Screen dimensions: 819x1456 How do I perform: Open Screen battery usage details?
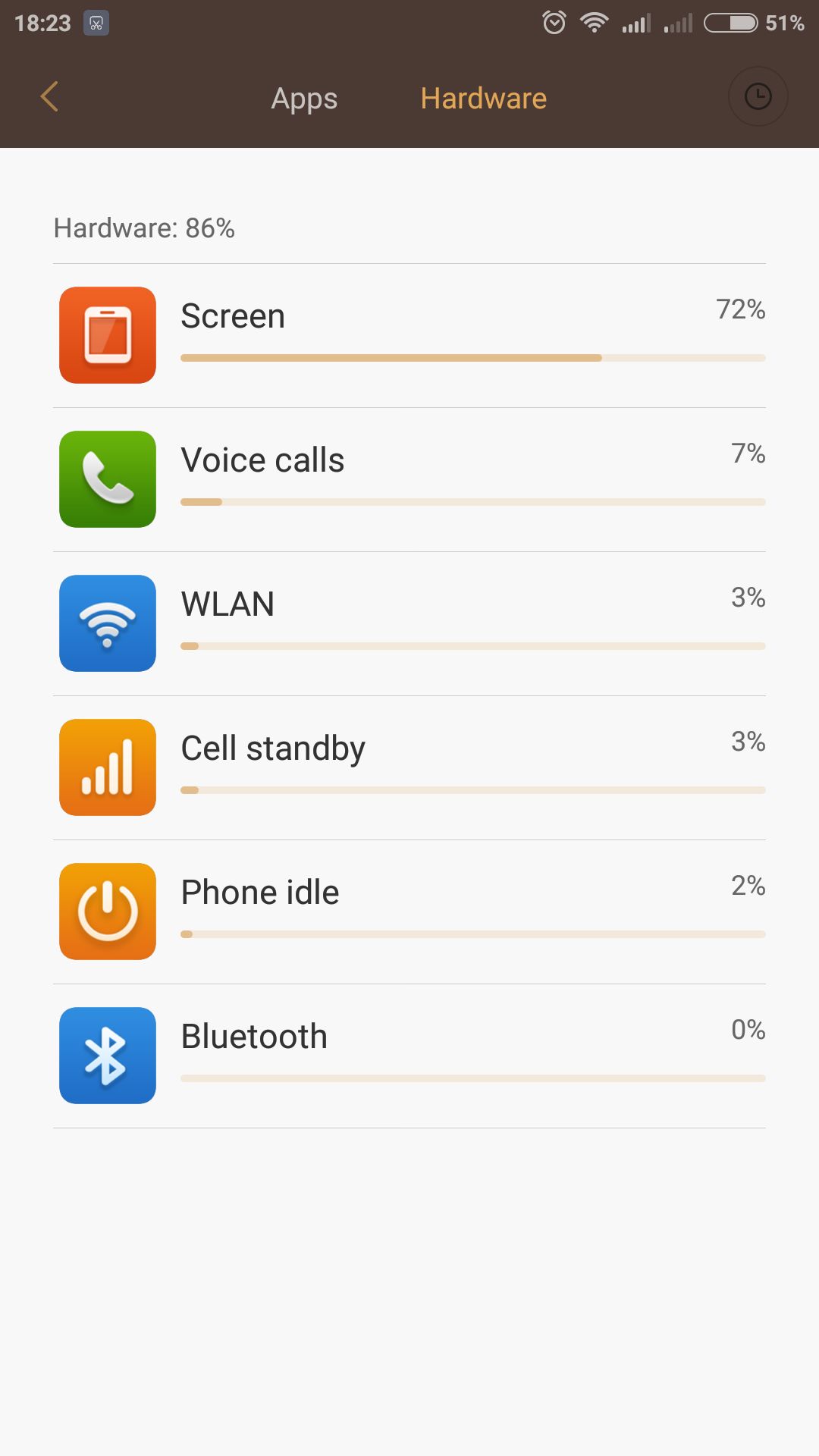(409, 336)
